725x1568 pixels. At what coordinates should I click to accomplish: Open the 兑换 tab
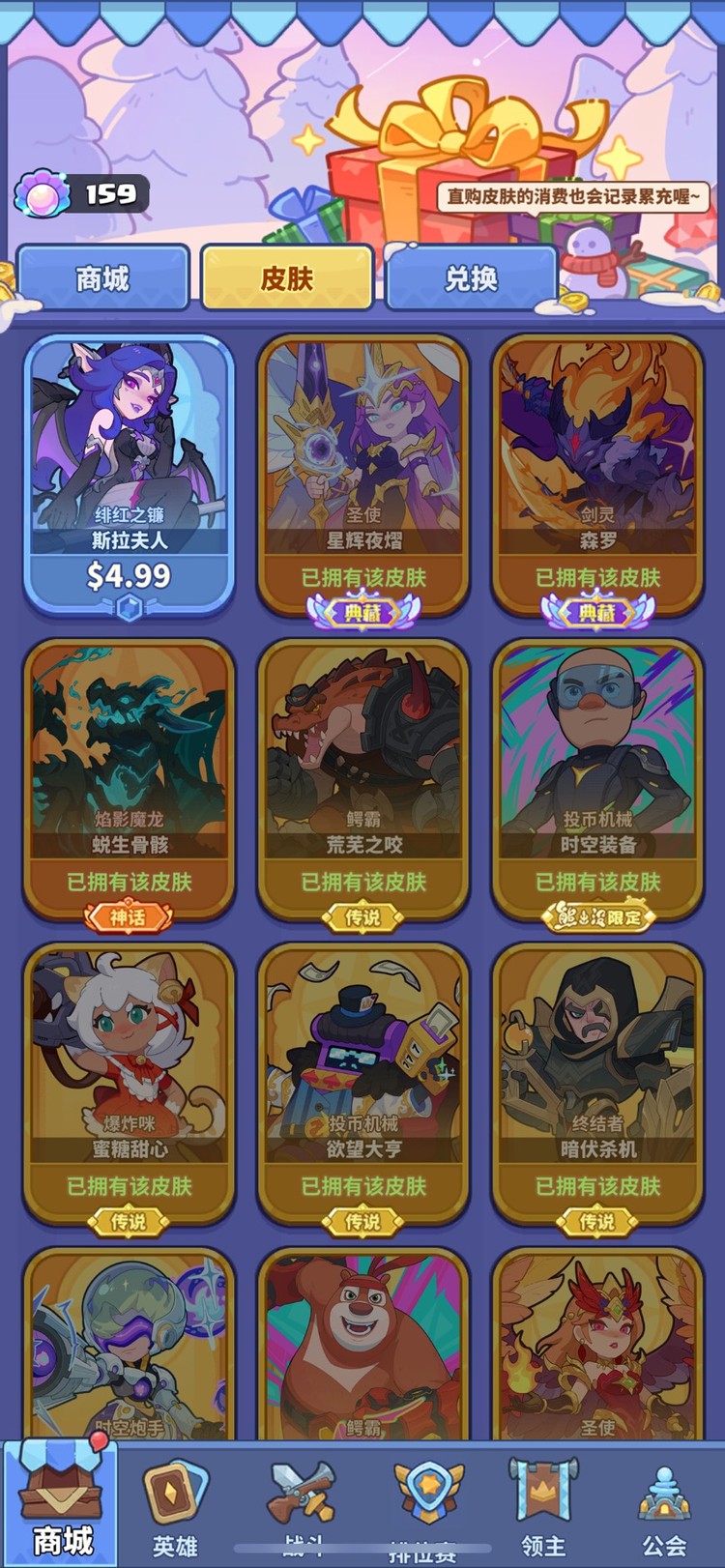click(471, 277)
